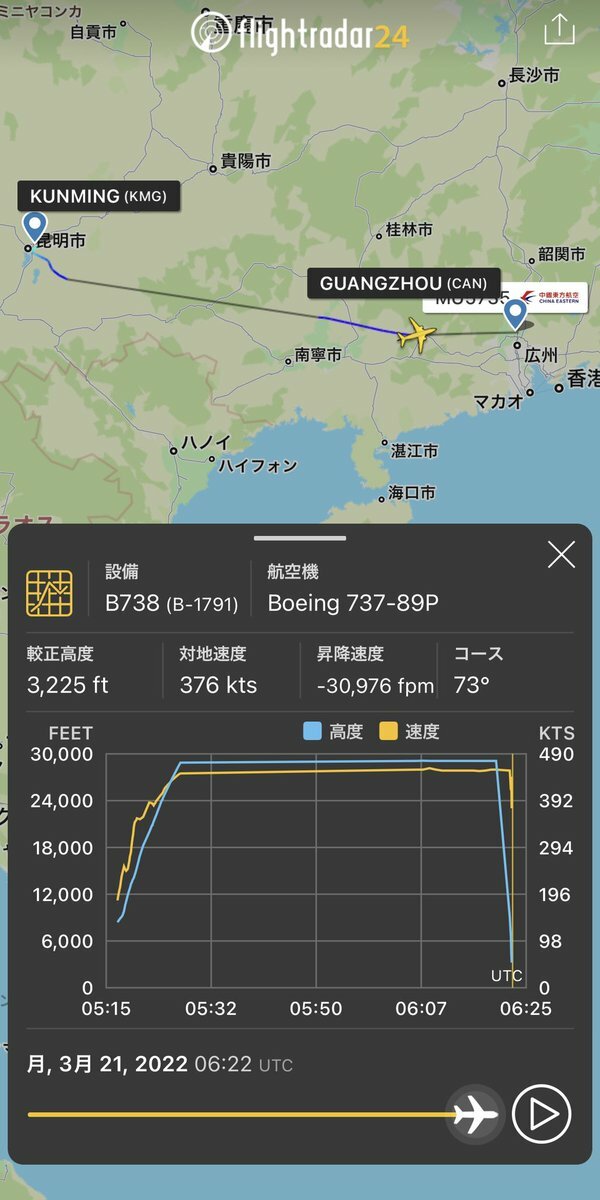
Task: Tap the playback timeline slider handle
Action: (475, 1114)
